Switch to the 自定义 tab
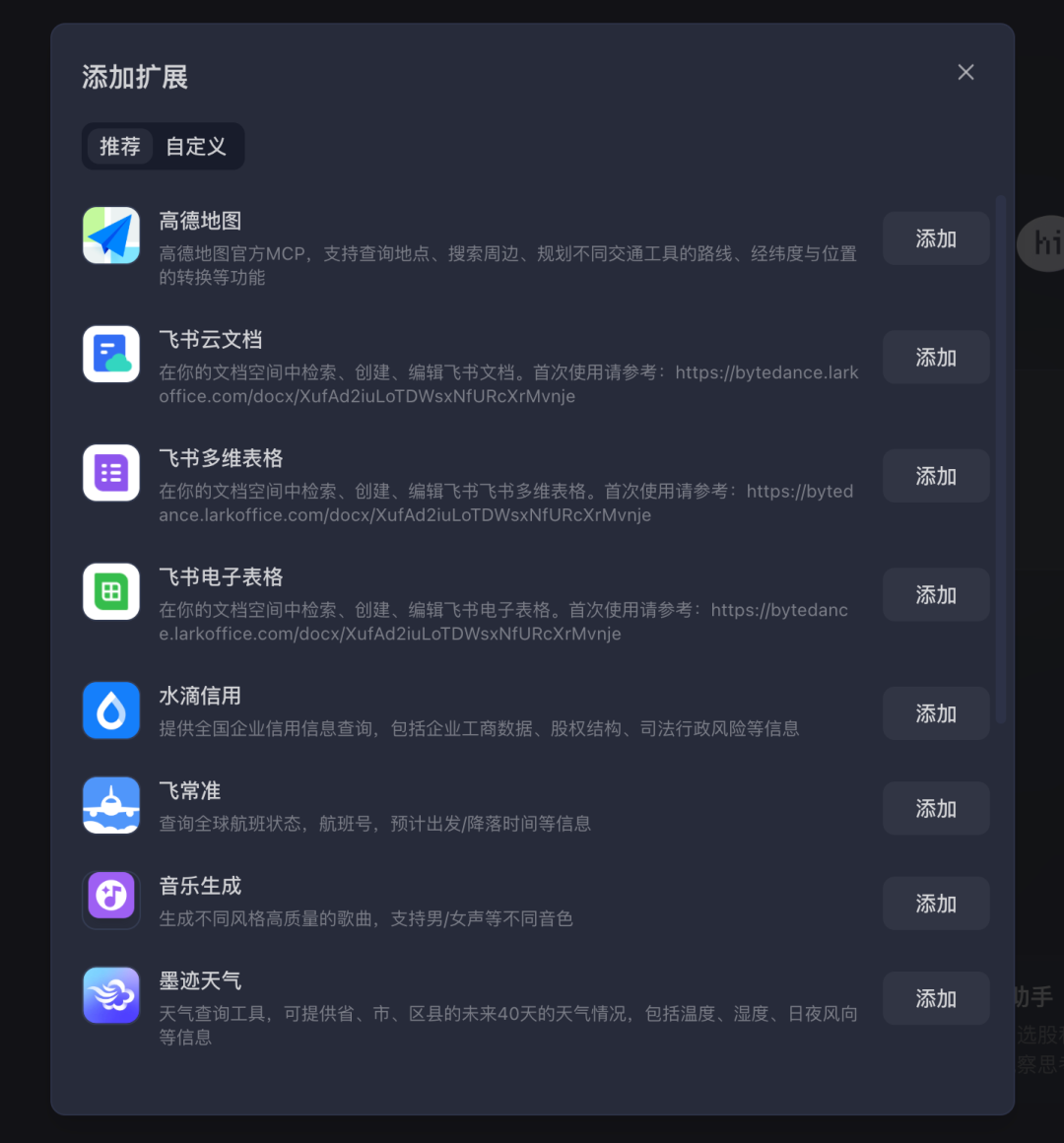 pyautogui.click(x=196, y=147)
